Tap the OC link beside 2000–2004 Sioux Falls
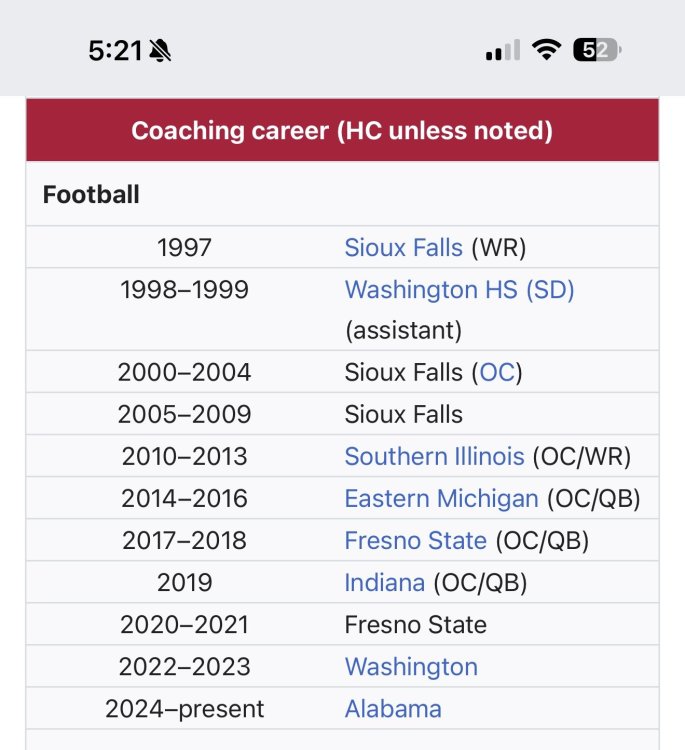 pyautogui.click(x=496, y=373)
